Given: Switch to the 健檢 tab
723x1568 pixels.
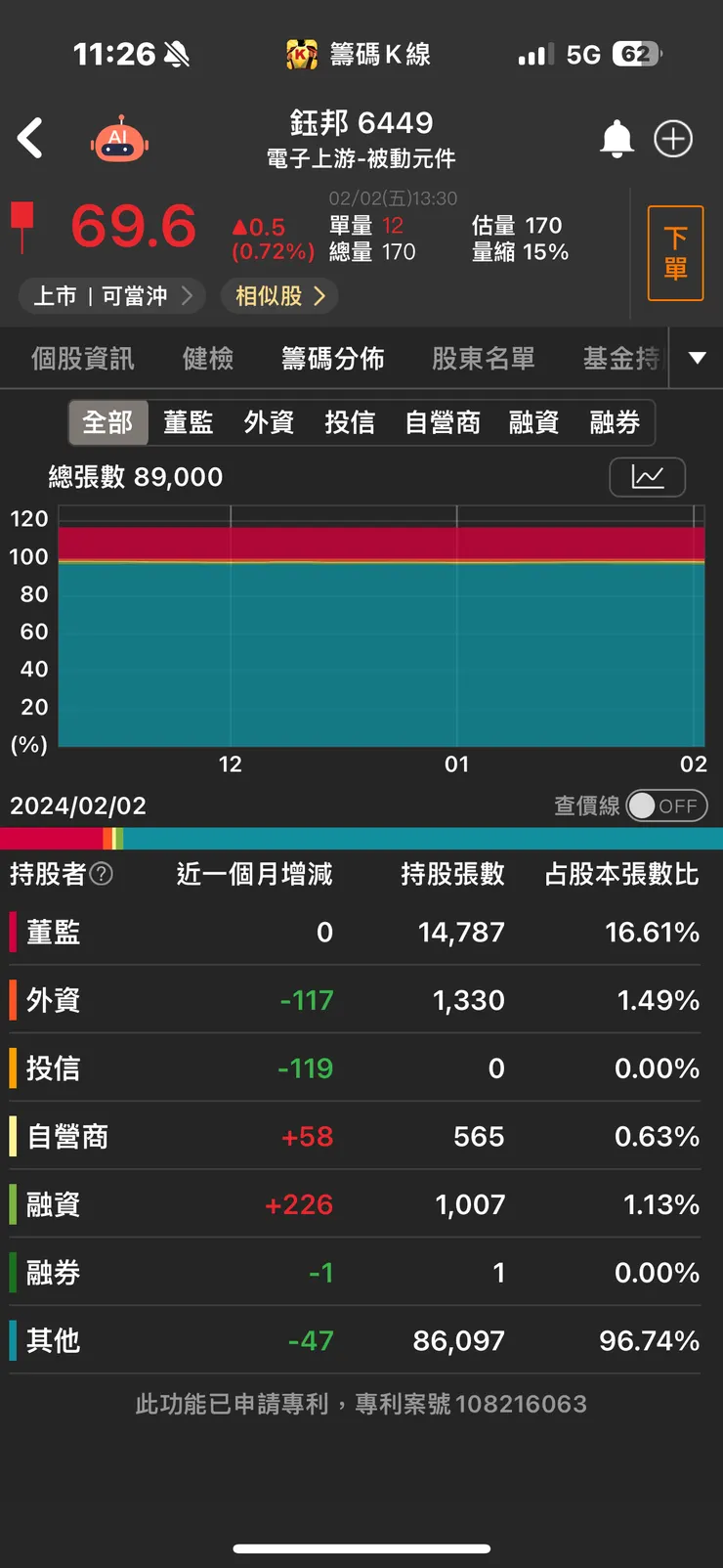Looking at the screenshot, I should click(x=207, y=358).
